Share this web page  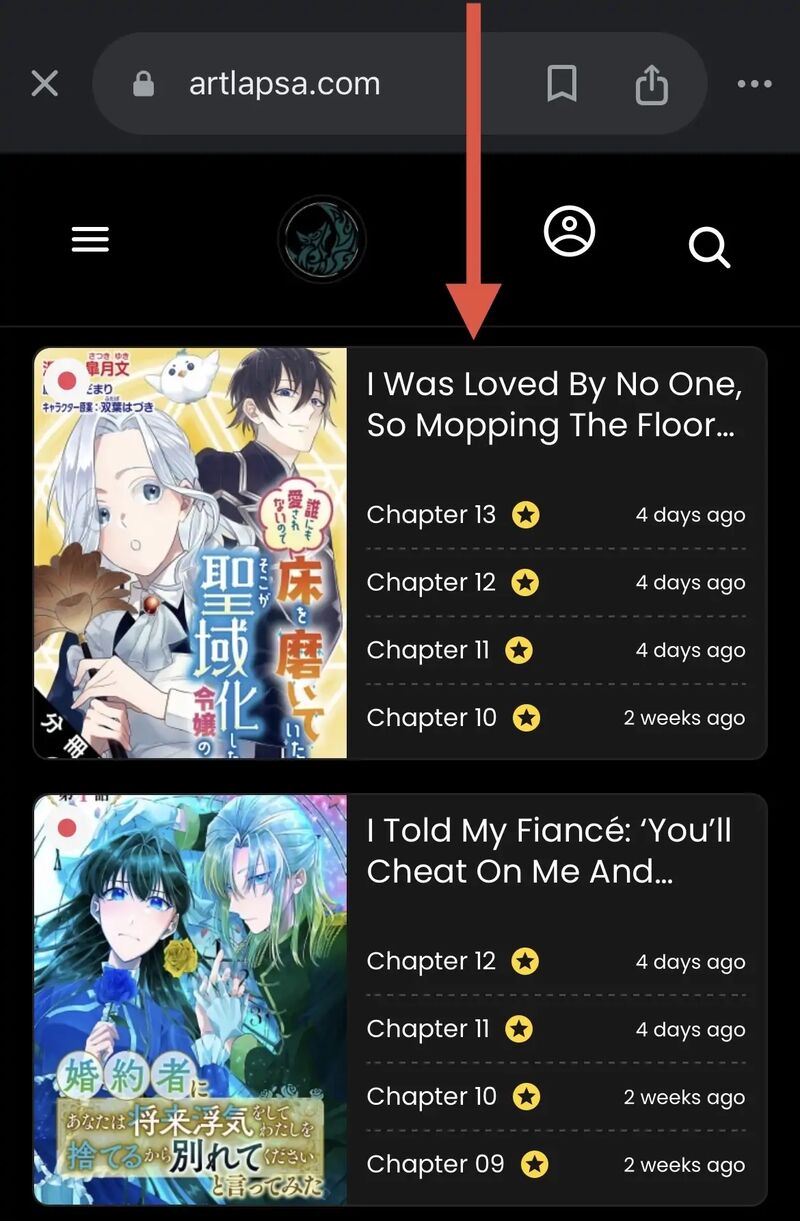(651, 84)
